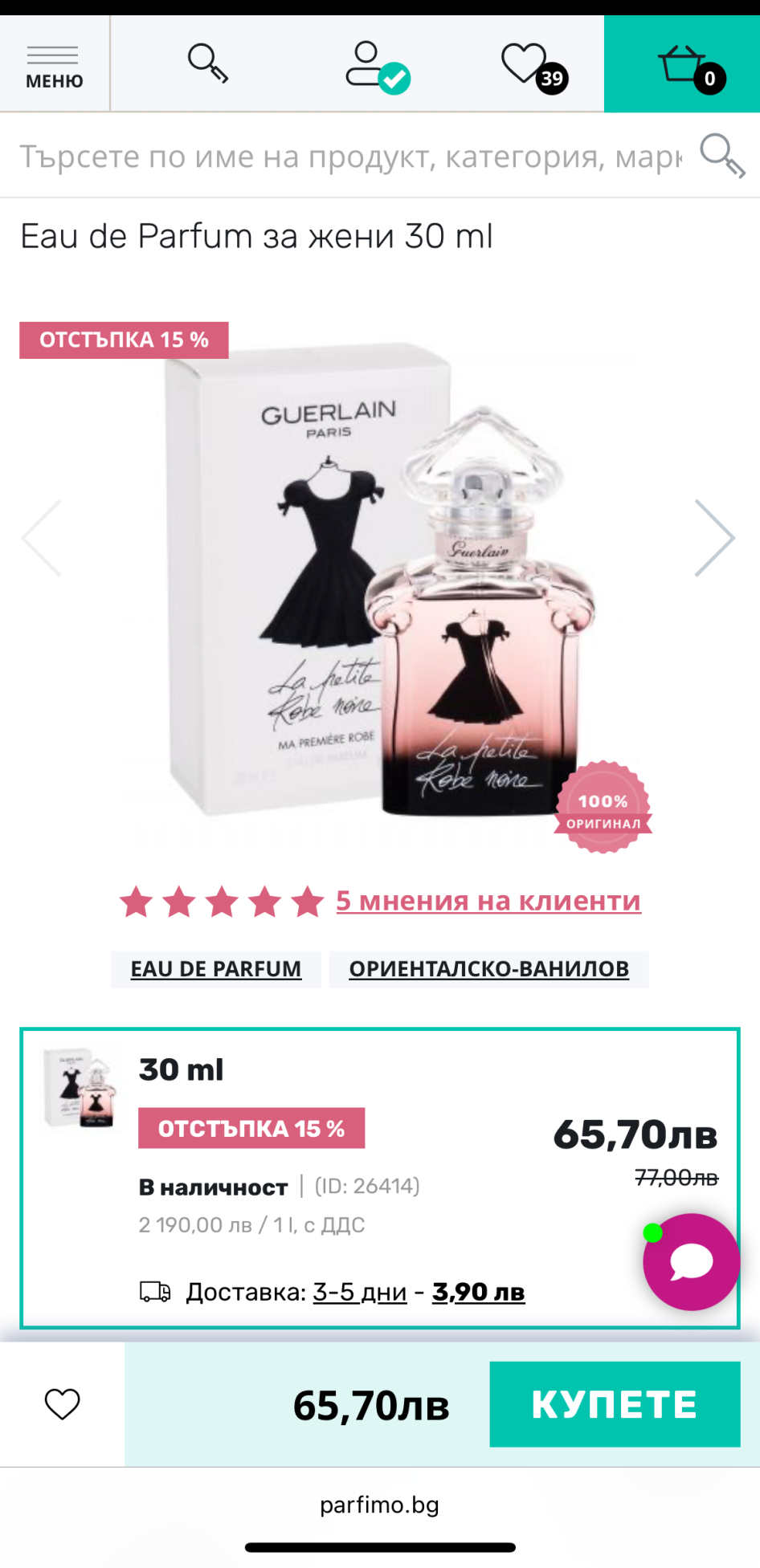Open the wishlist with 39 items
760x1568 pixels.
[532, 65]
